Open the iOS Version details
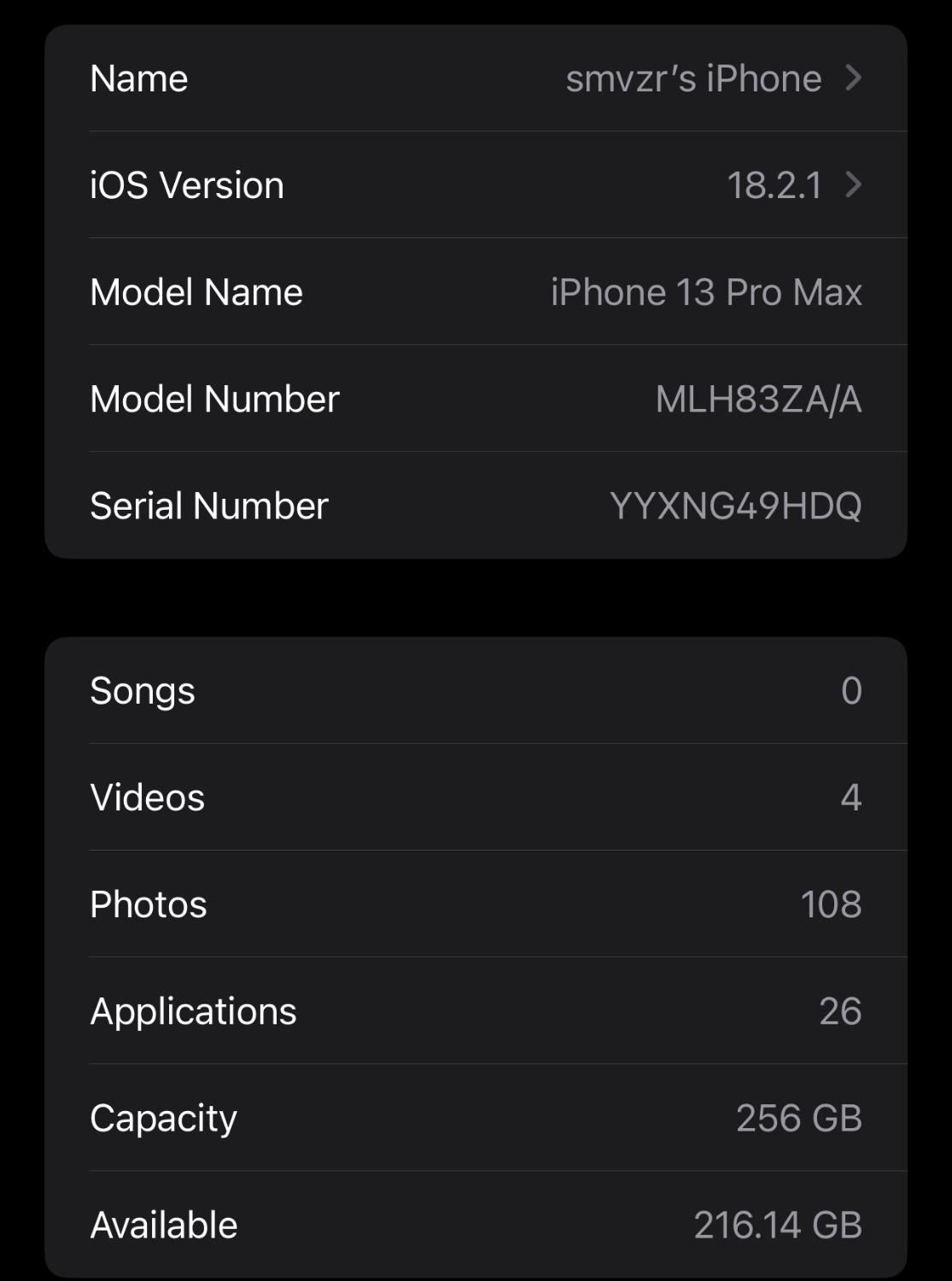 pyautogui.click(x=476, y=185)
